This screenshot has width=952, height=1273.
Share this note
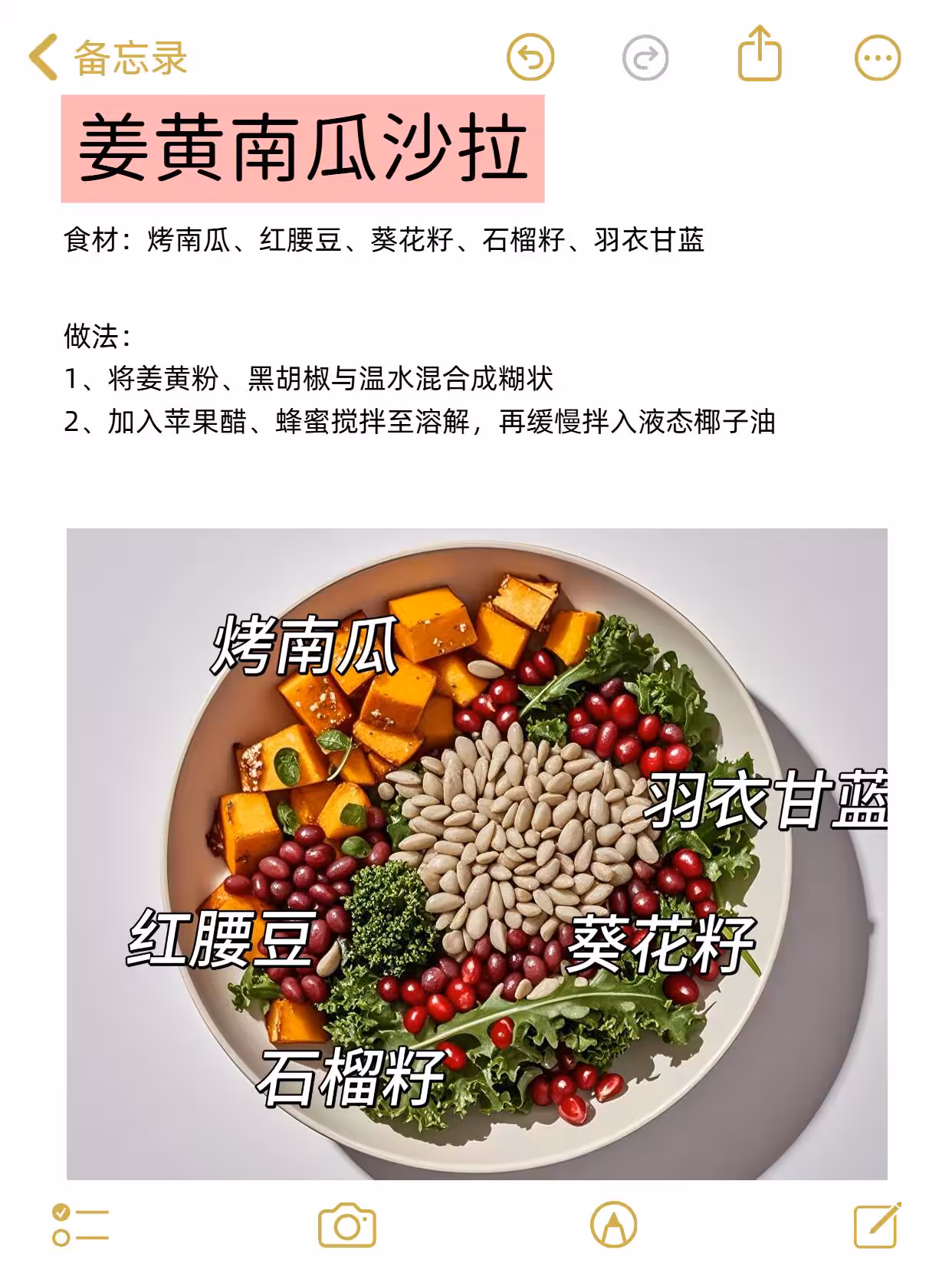[x=759, y=55]
